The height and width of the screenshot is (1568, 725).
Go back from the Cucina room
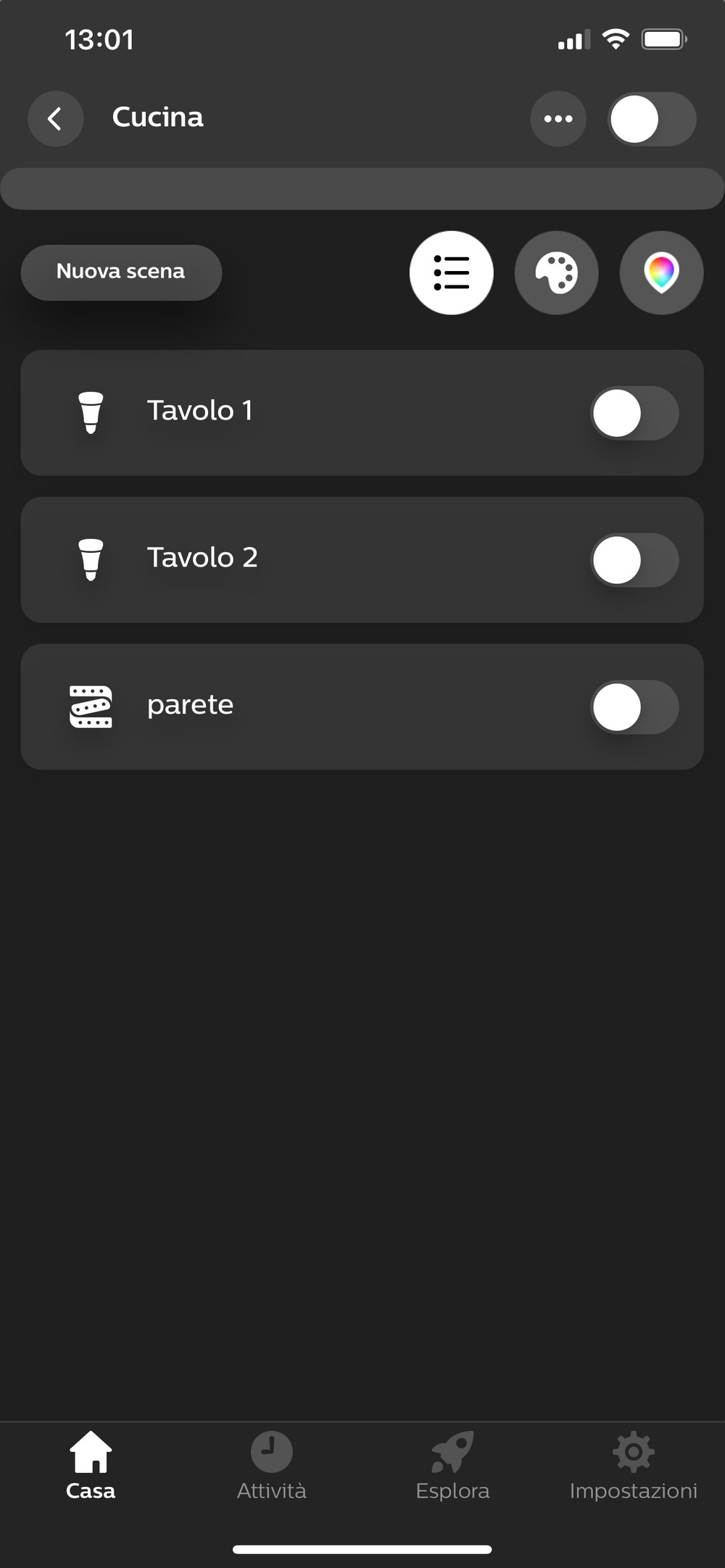pos(56,119)
